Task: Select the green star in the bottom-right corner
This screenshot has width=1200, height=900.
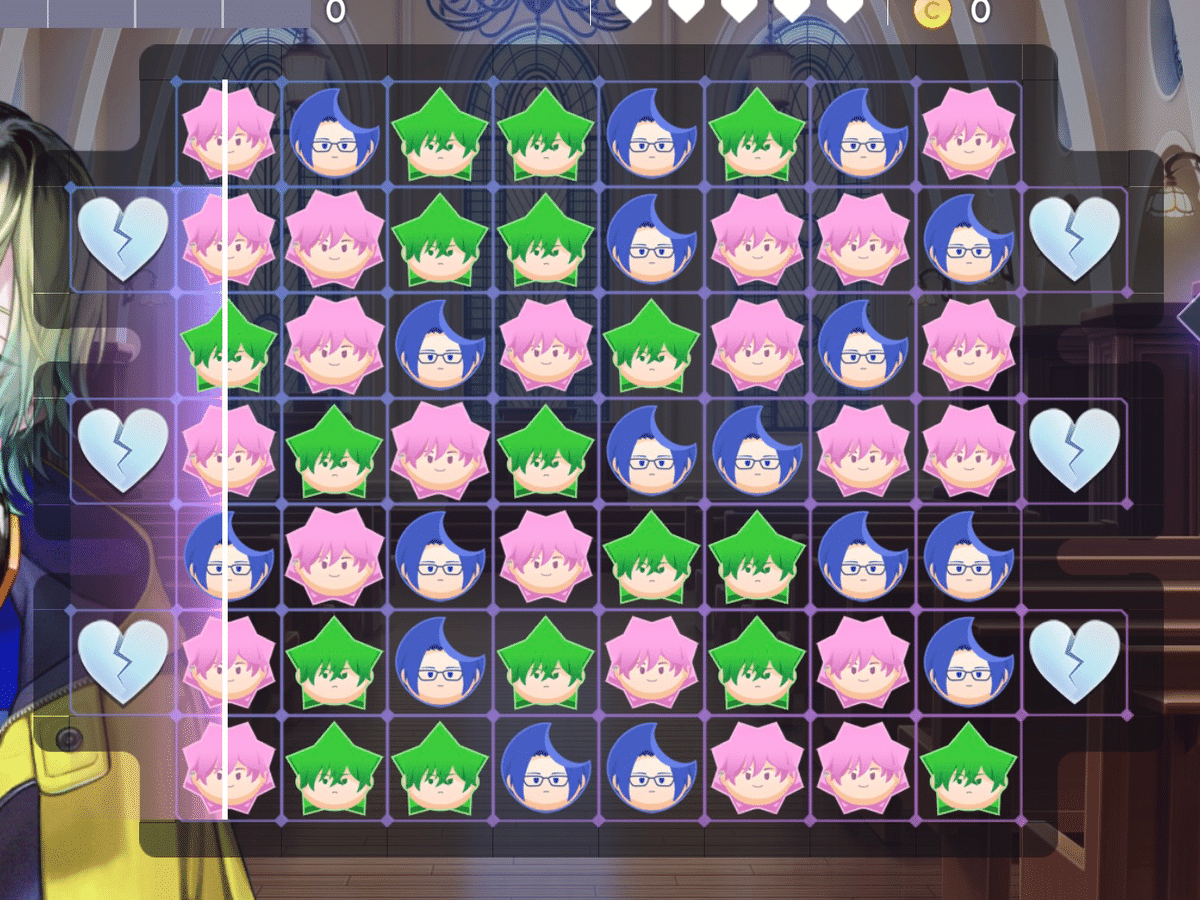Action: [967, 768]
